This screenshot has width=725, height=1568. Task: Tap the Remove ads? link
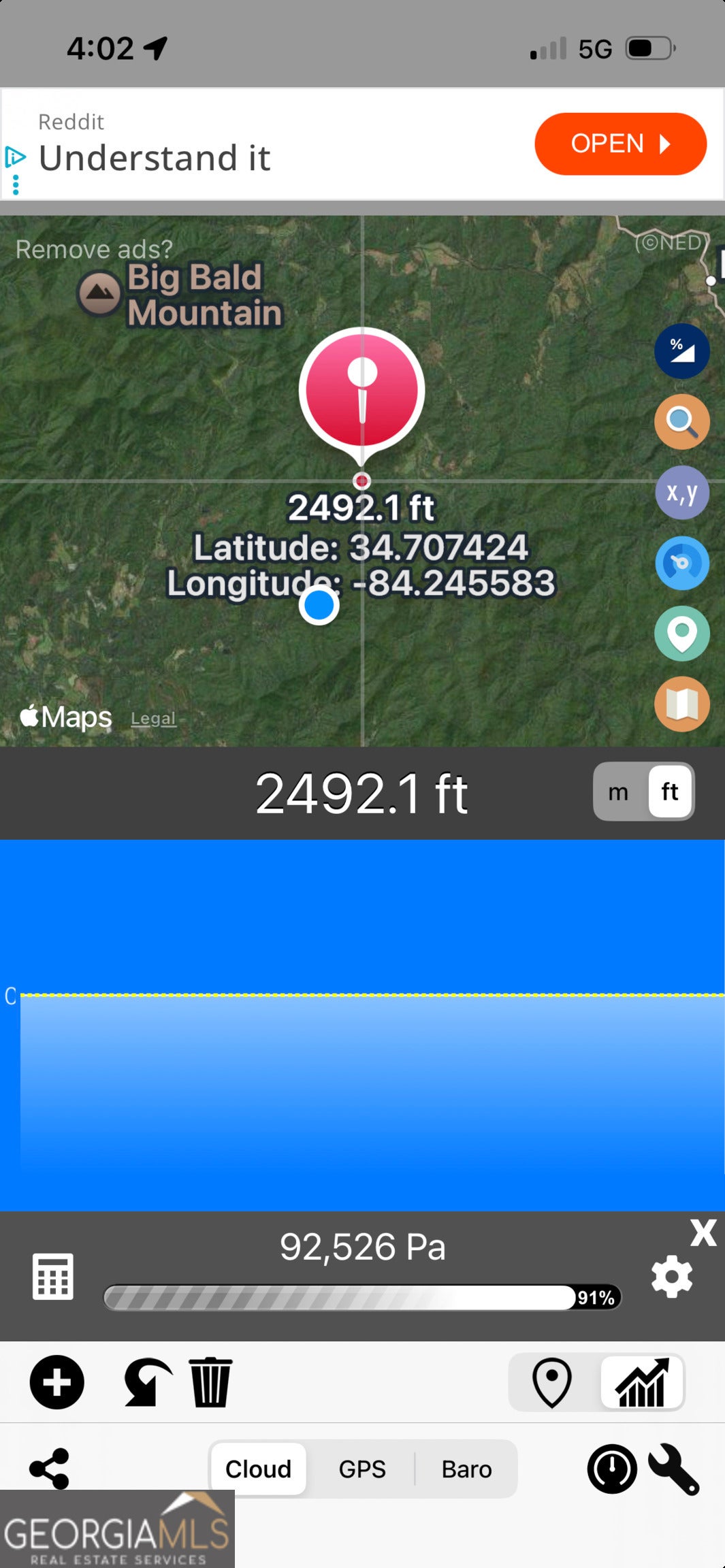94,249
